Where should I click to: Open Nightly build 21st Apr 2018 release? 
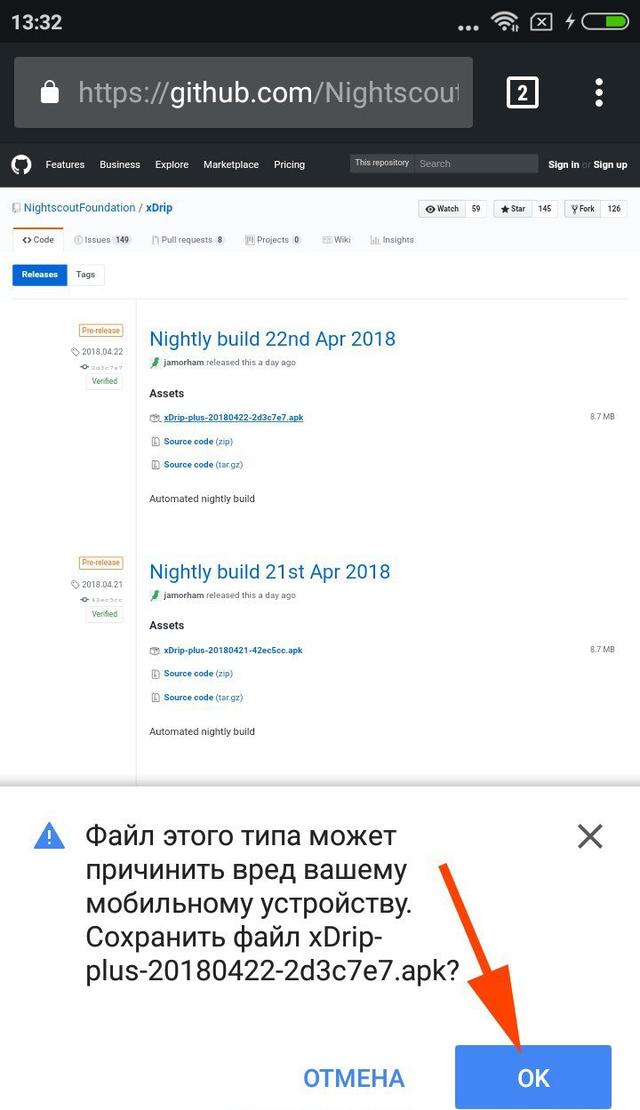(x=270, y=571)
